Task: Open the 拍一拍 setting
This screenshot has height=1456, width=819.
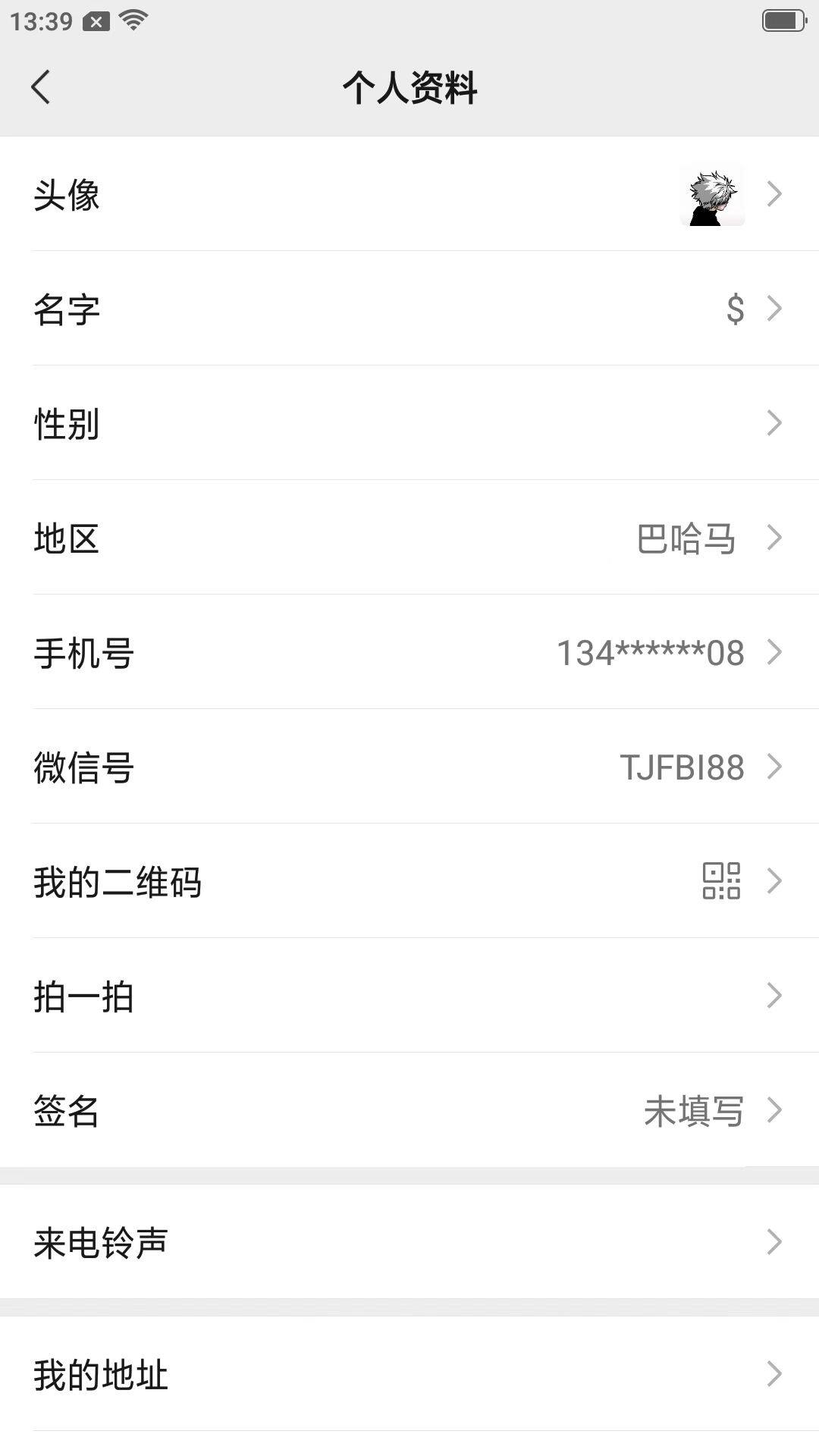Action: [409, 996]
